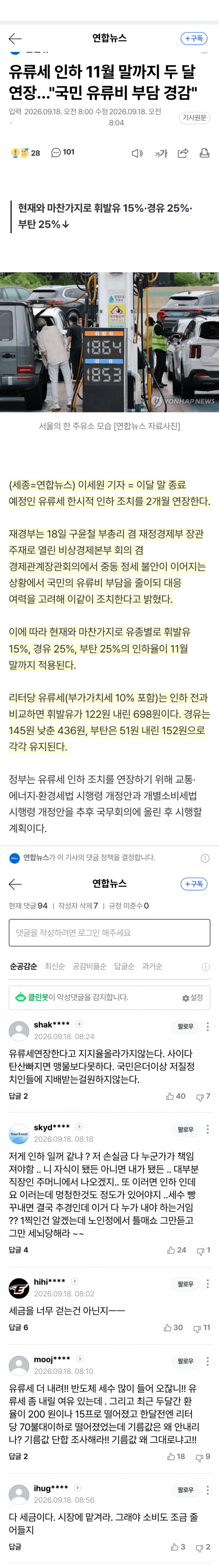Like the shak**** comment with 40 likes
219x1568 pixels.
tap(176, 1096)
